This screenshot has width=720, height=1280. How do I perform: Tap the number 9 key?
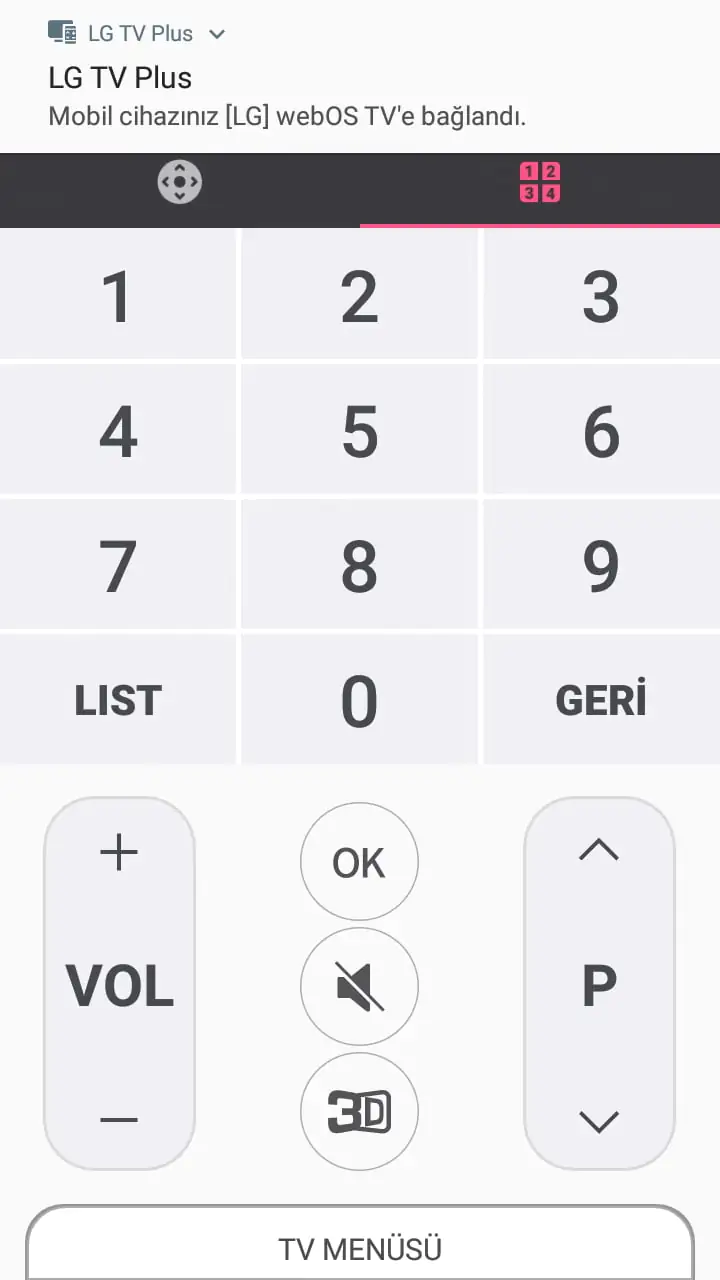(x=601, y=566)
